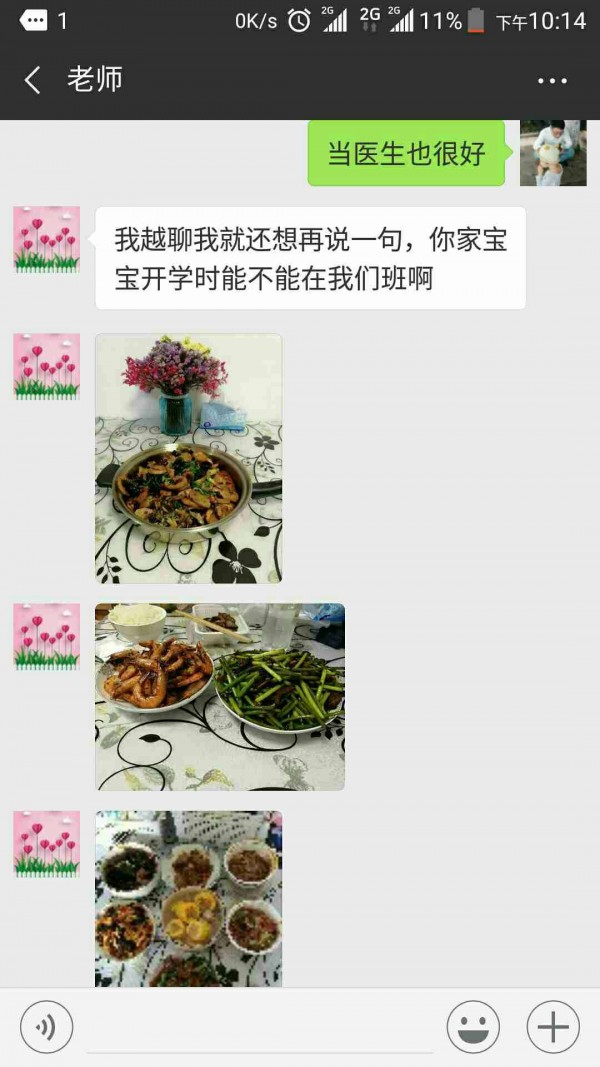Screen dimensions: 600x1067
Task: Open the plus attachment menu
Action: (553, 1027)
